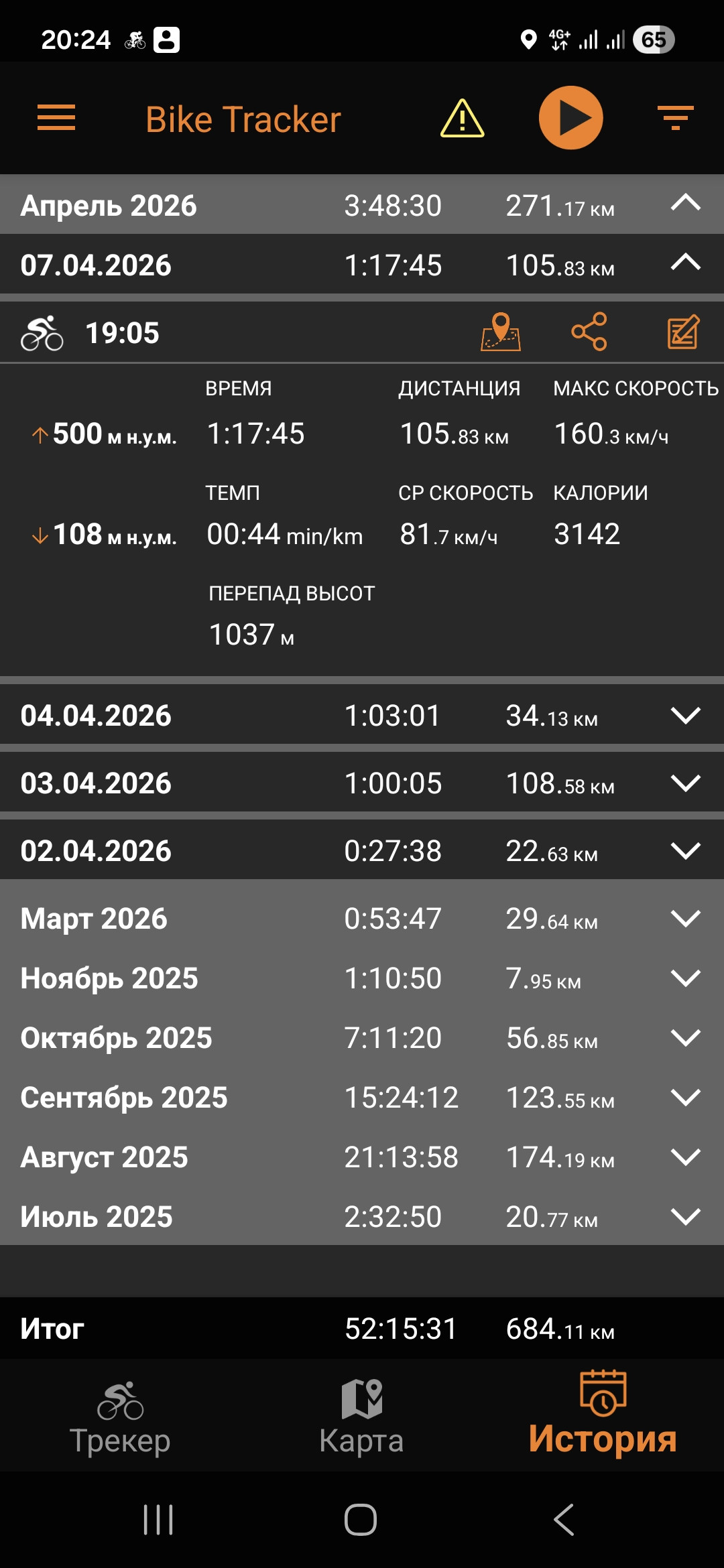724x1568 pixels.
Task: Switch to the Трекер tab
Action: click(120, 1417)
